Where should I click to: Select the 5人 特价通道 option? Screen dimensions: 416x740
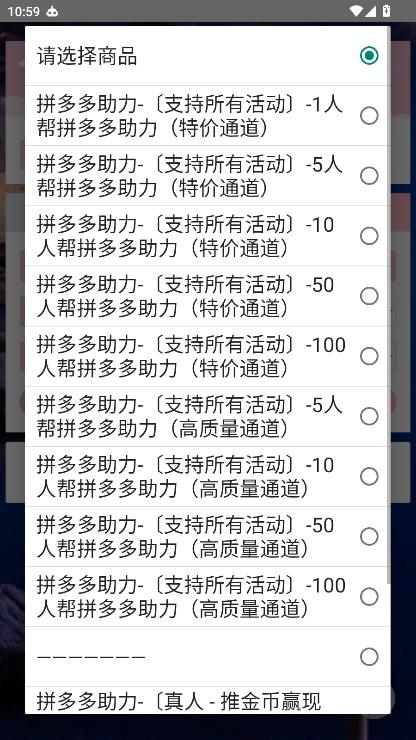click(x=208, y=176)
